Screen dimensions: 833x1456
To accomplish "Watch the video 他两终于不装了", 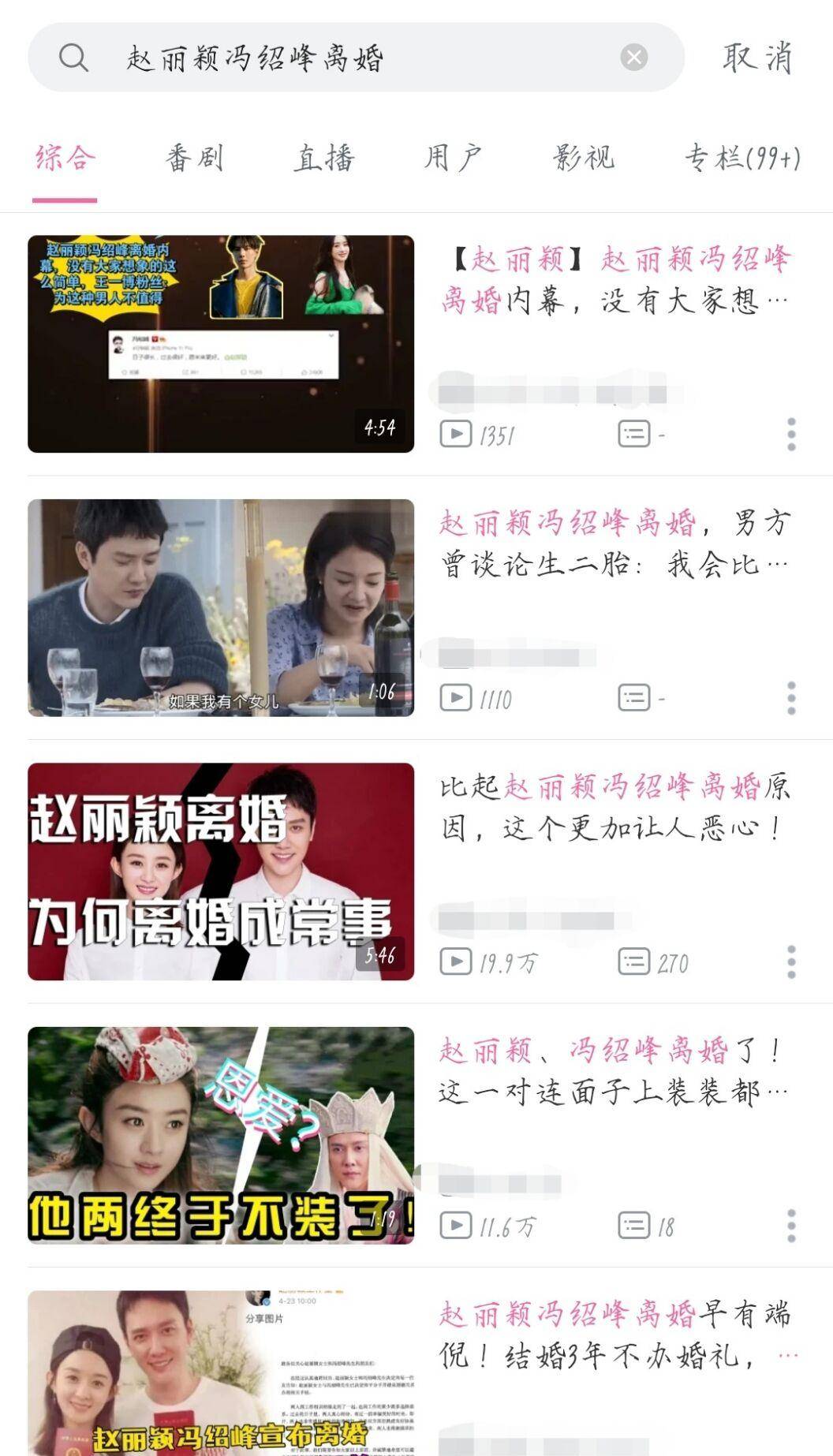I will point(221,1135).
